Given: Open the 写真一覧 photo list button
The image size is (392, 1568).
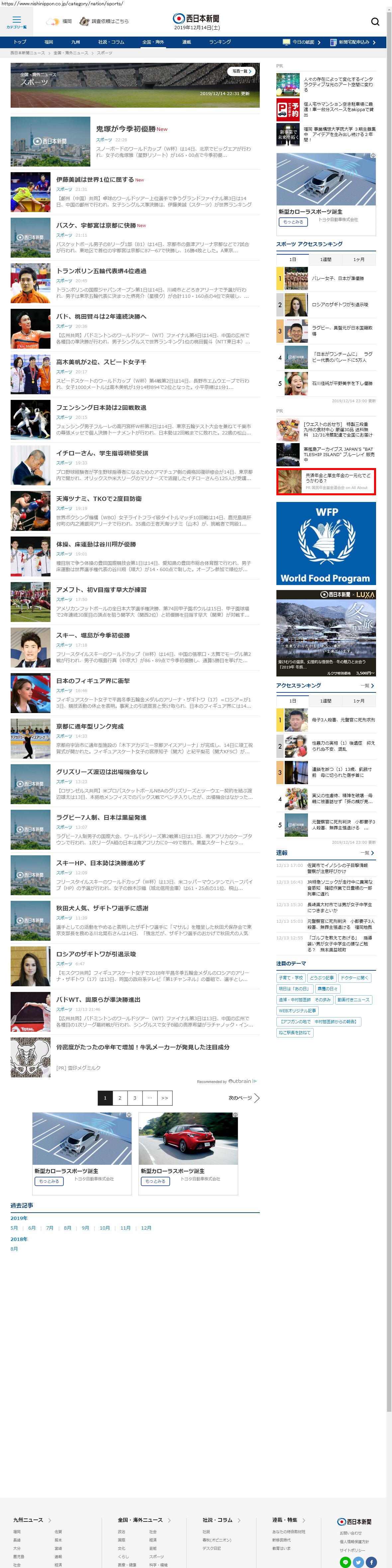Looking at the screenshot, I should point(242,71).
